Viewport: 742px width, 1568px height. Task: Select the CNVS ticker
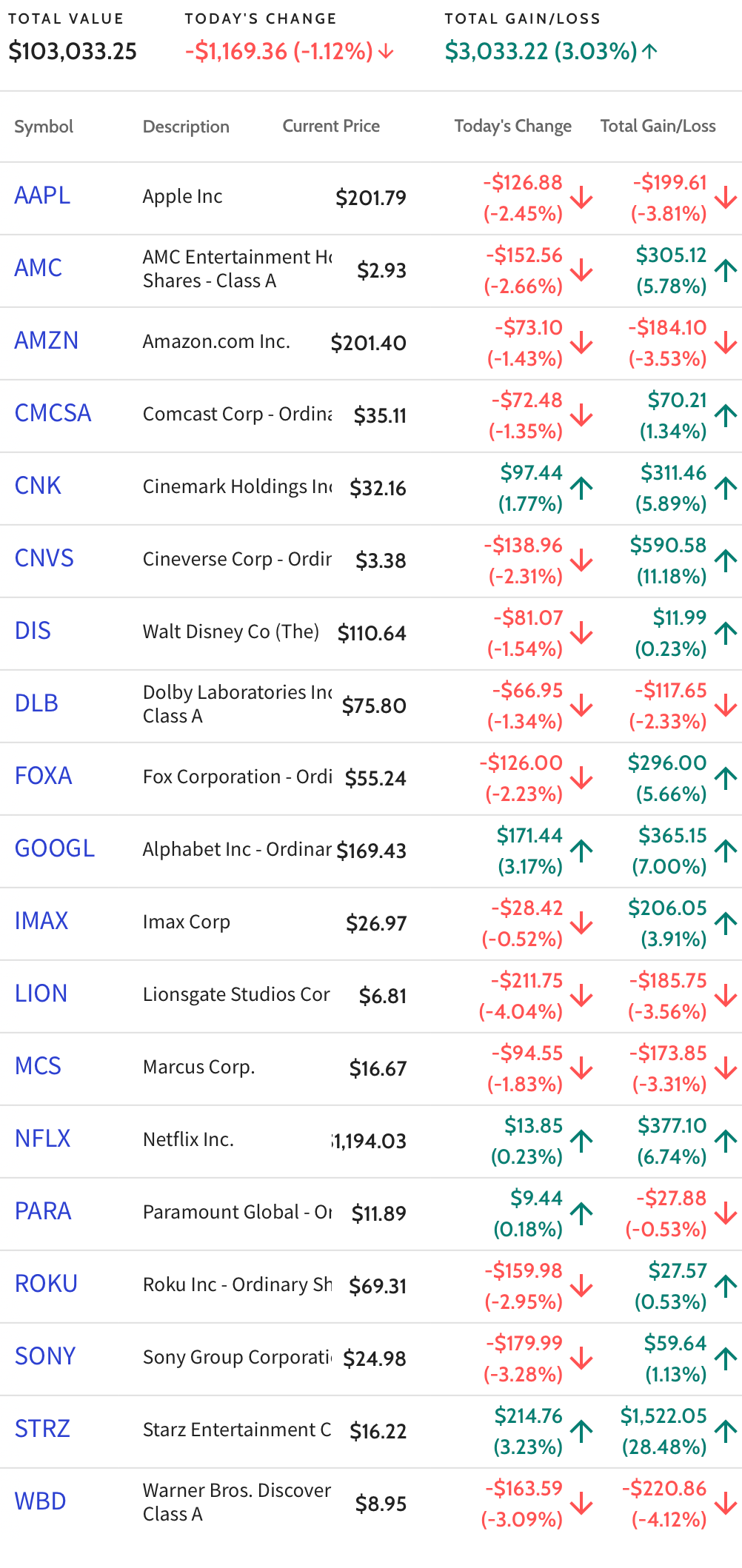[44, 558]
